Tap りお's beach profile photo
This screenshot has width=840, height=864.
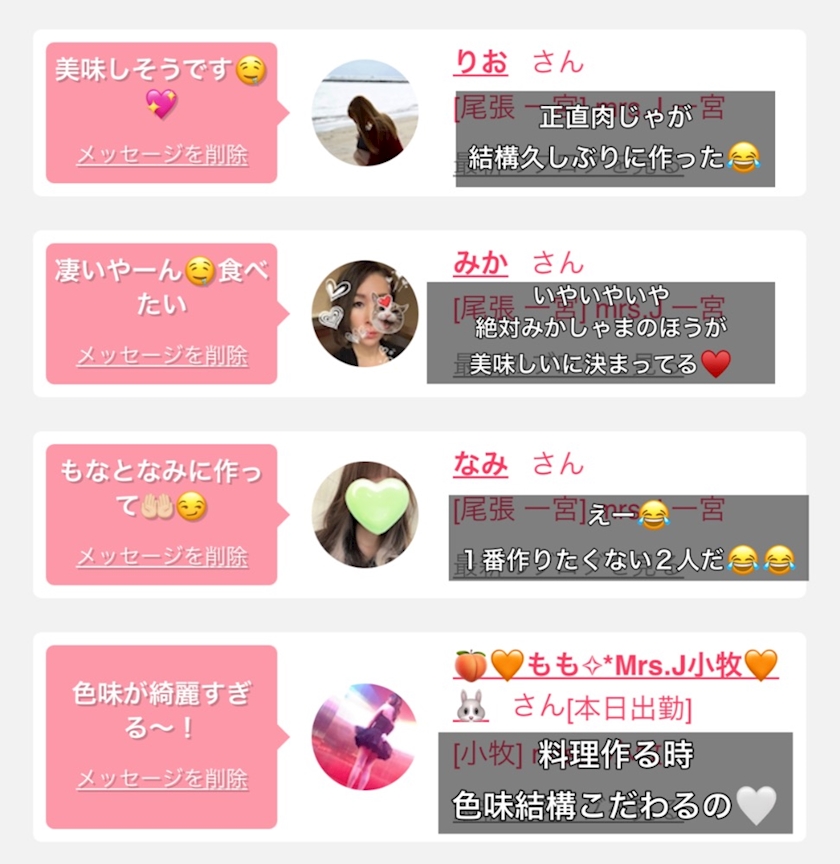tap(365, 113)
